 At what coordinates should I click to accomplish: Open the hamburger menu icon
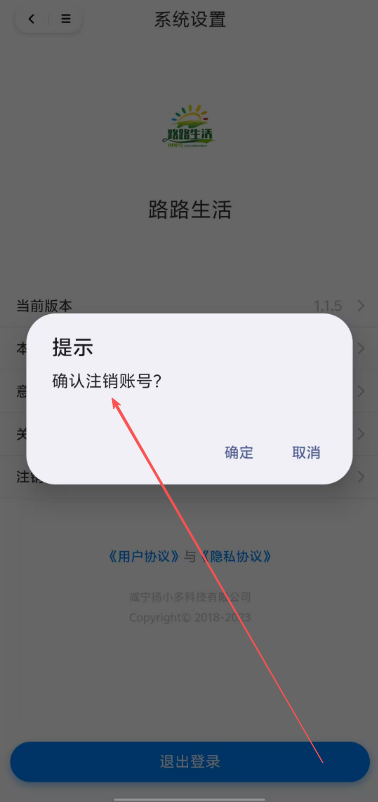[x=65, y=19]
